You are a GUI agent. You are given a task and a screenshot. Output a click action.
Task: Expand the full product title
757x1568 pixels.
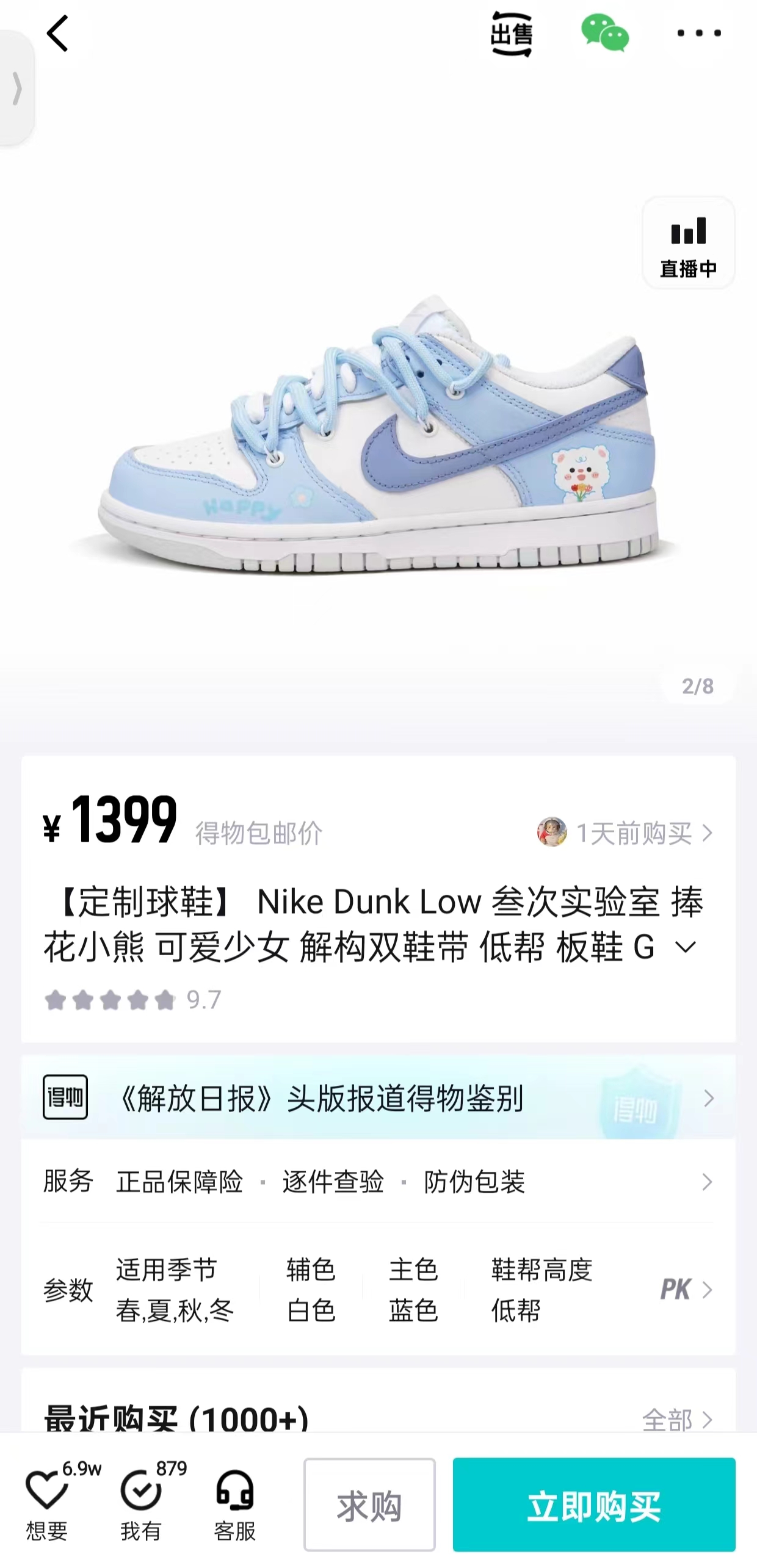coord(686,947)
